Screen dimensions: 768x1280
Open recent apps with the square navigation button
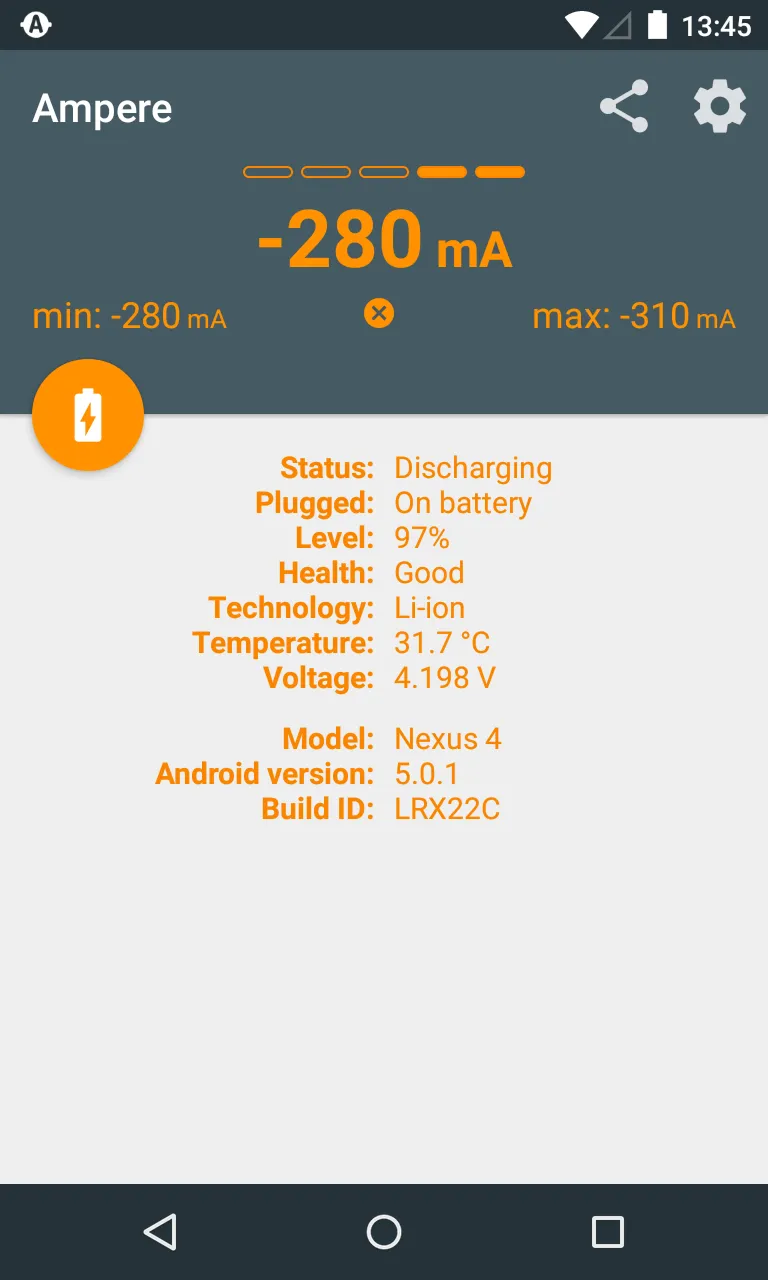(x=607, y=1231)
